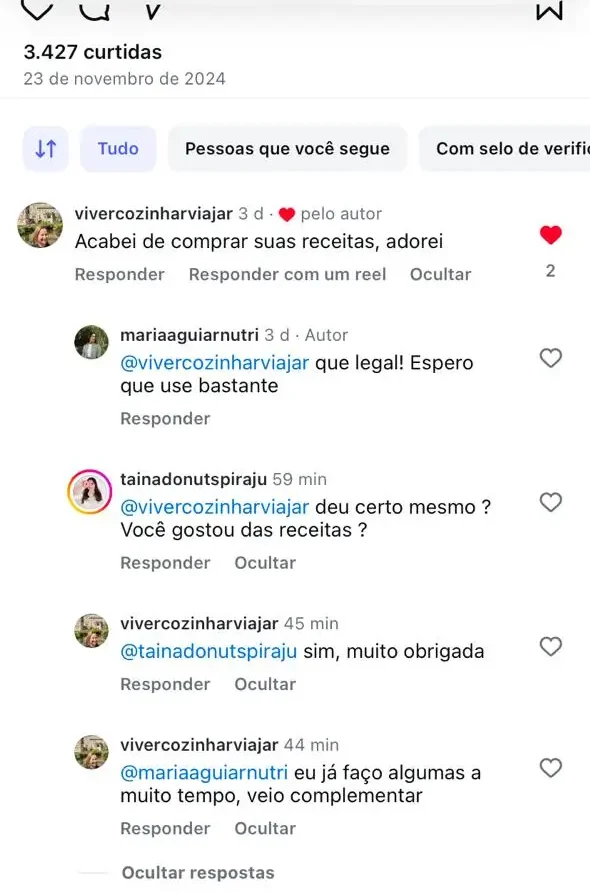The height and width of the screenshot is (892, 590).
Task: Reply to mariaaguiarnutri's comment
Action: [165, 419]
